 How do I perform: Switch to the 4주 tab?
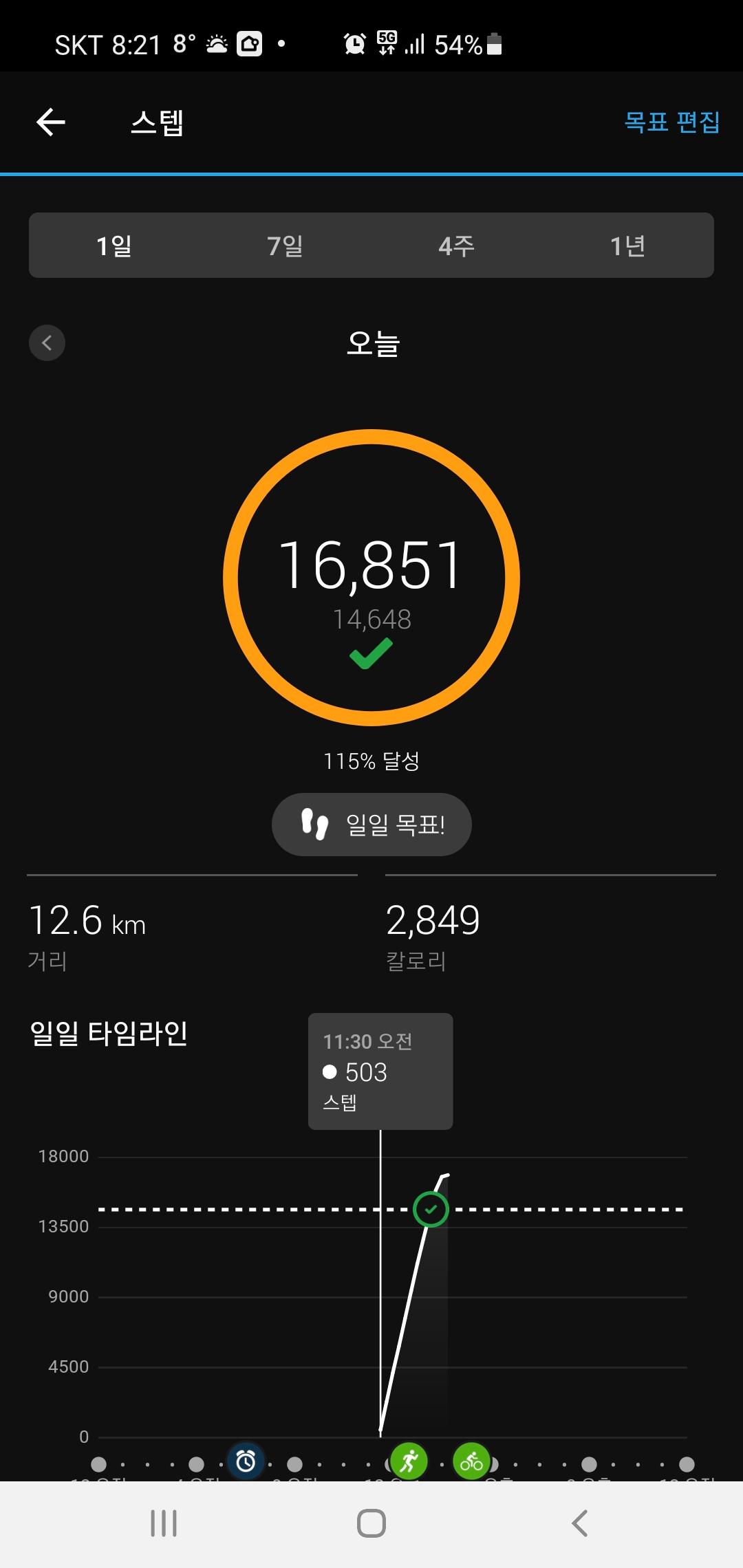[457, 246]
